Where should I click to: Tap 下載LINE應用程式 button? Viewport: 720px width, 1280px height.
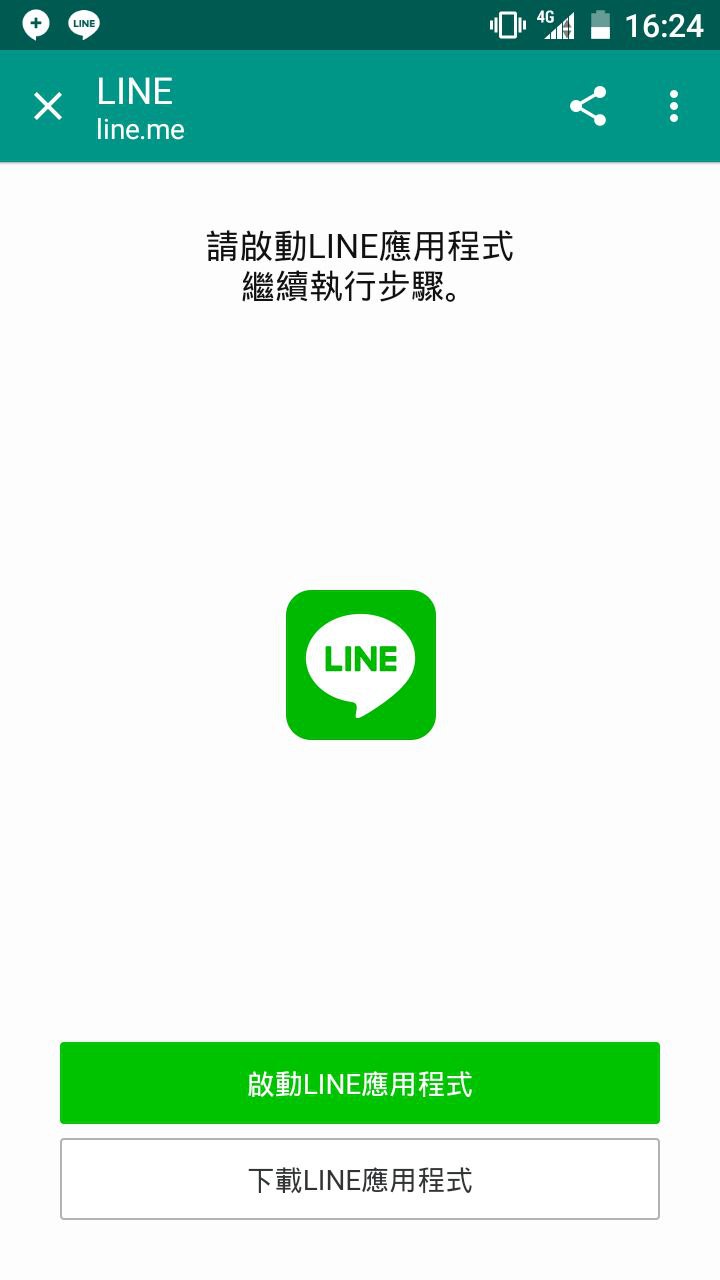point(360,1179)
